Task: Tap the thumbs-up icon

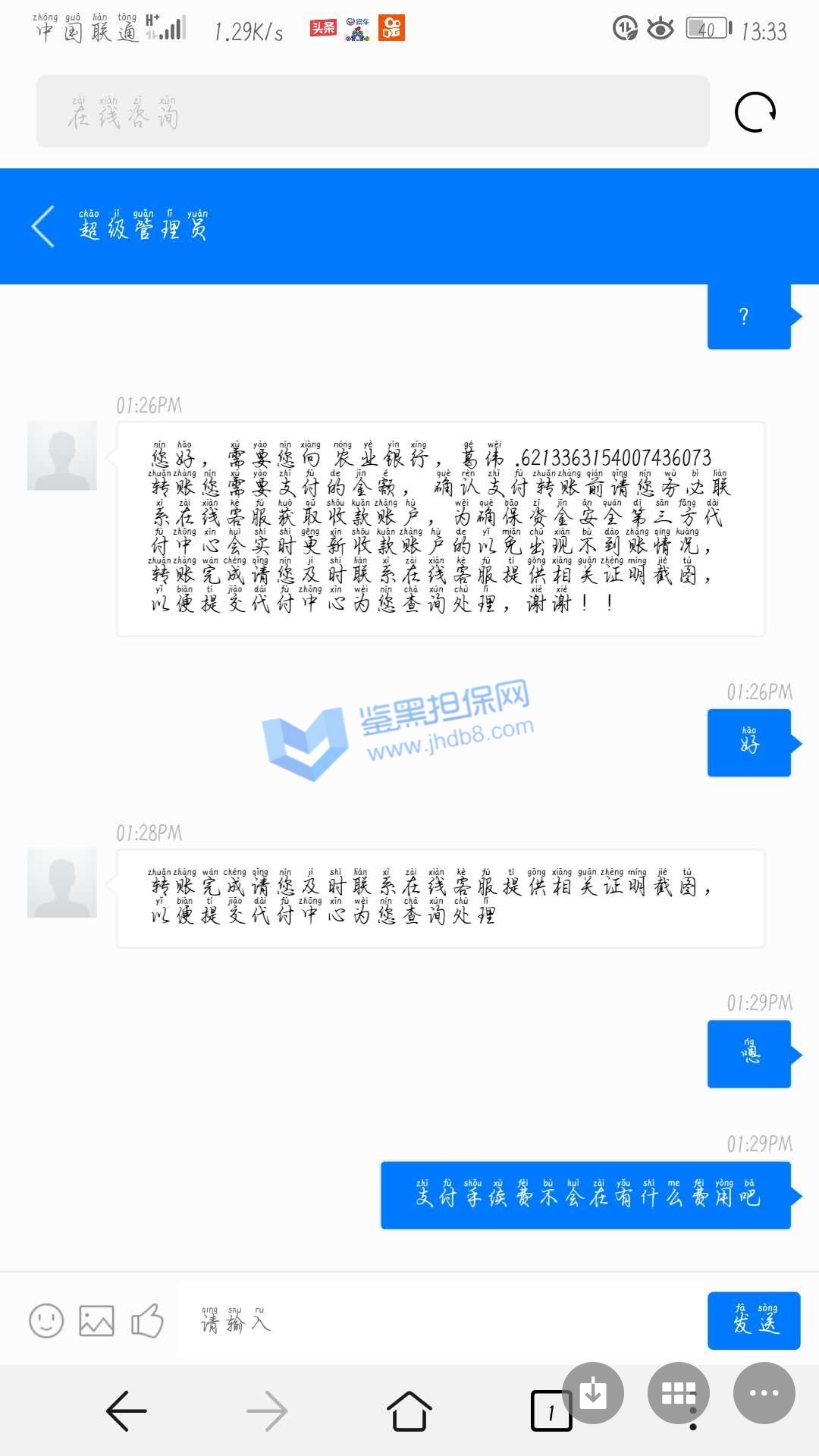Action: 147,1321
